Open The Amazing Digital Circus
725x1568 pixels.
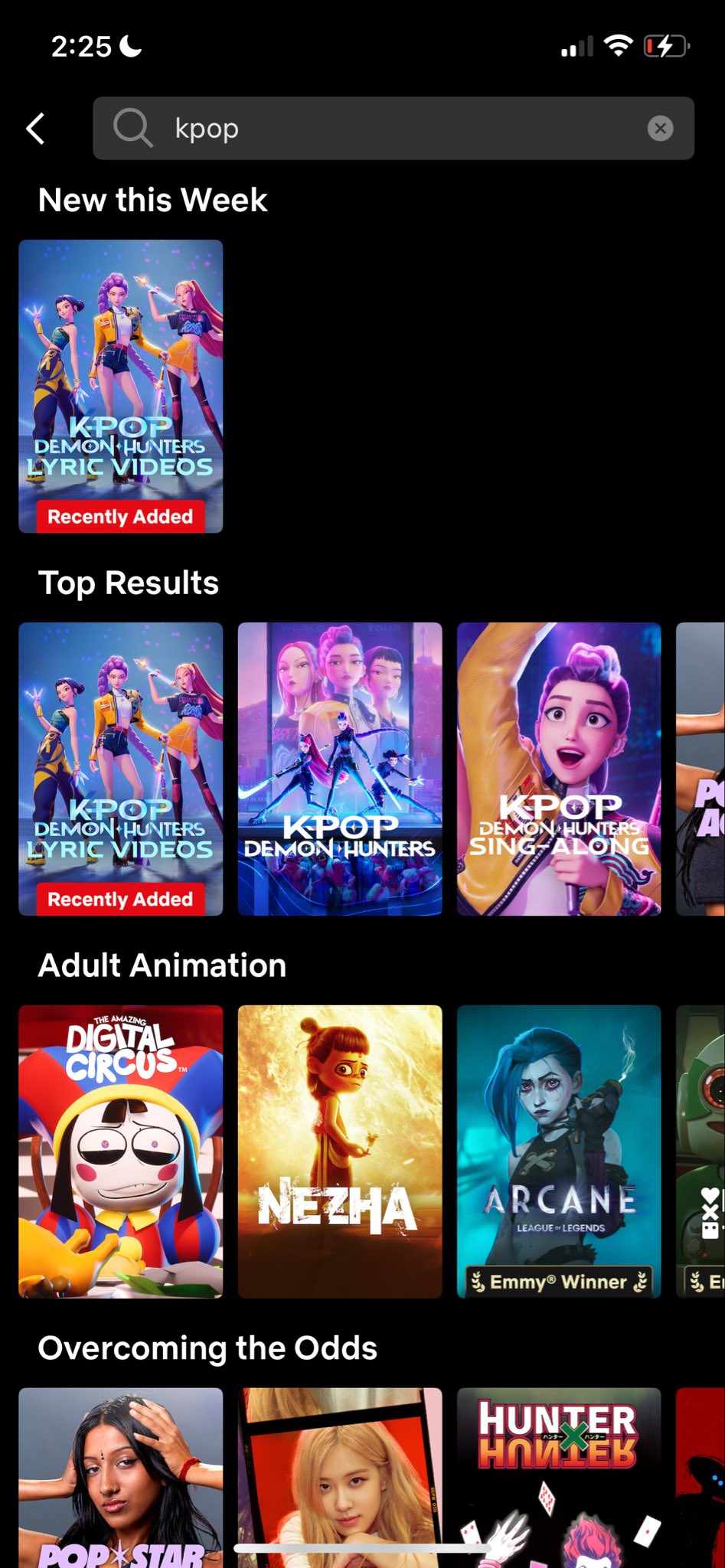tap(121, 1151)
